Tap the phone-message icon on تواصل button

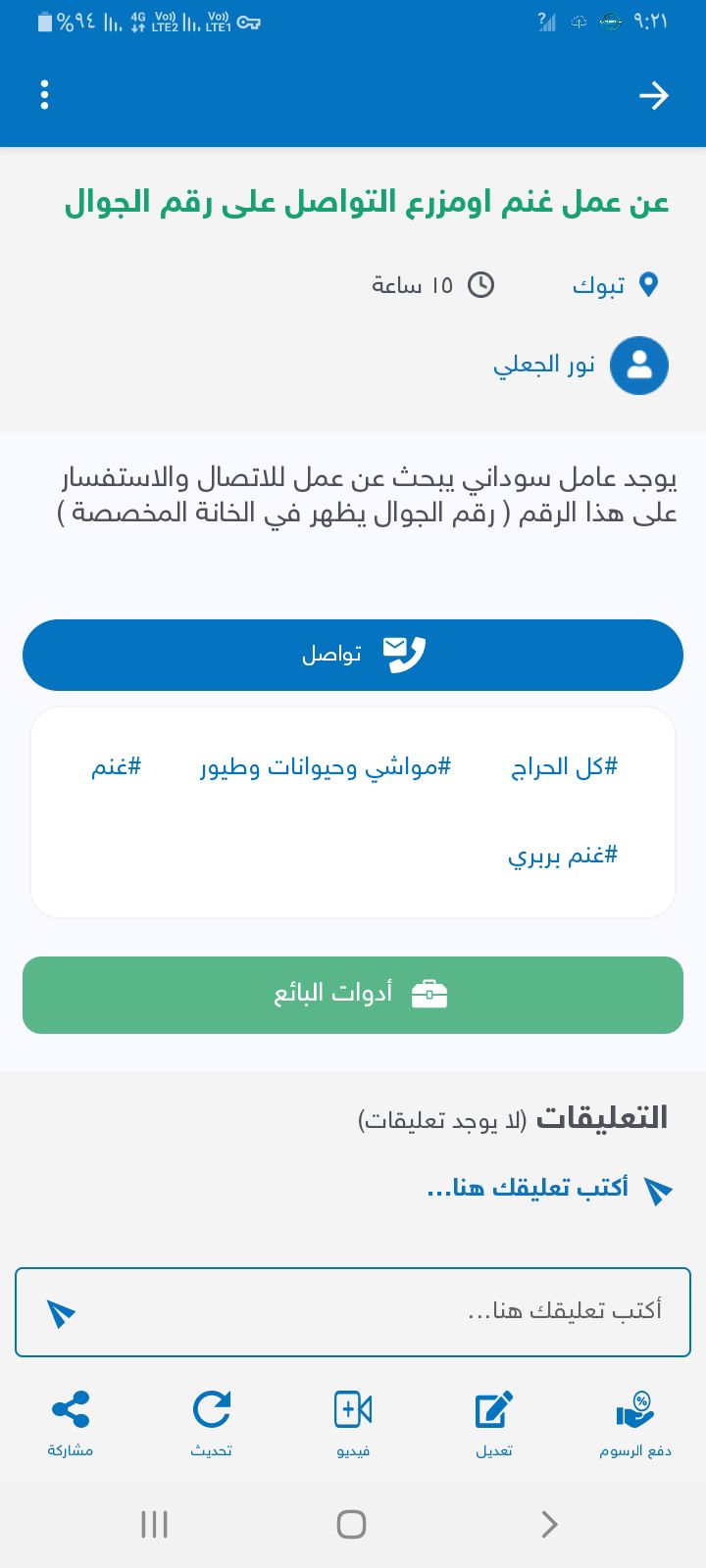[x=406, y=653]
